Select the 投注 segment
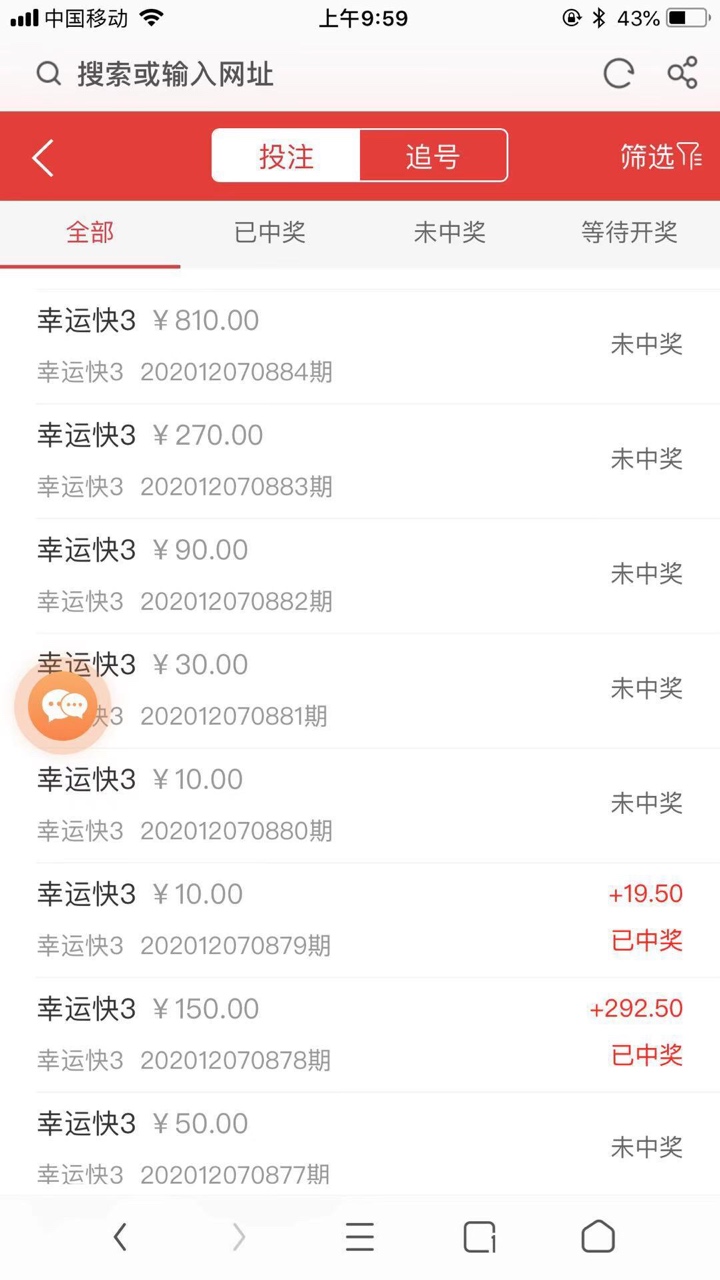Viewport: 720px width, 1280px height. [286, 156]
